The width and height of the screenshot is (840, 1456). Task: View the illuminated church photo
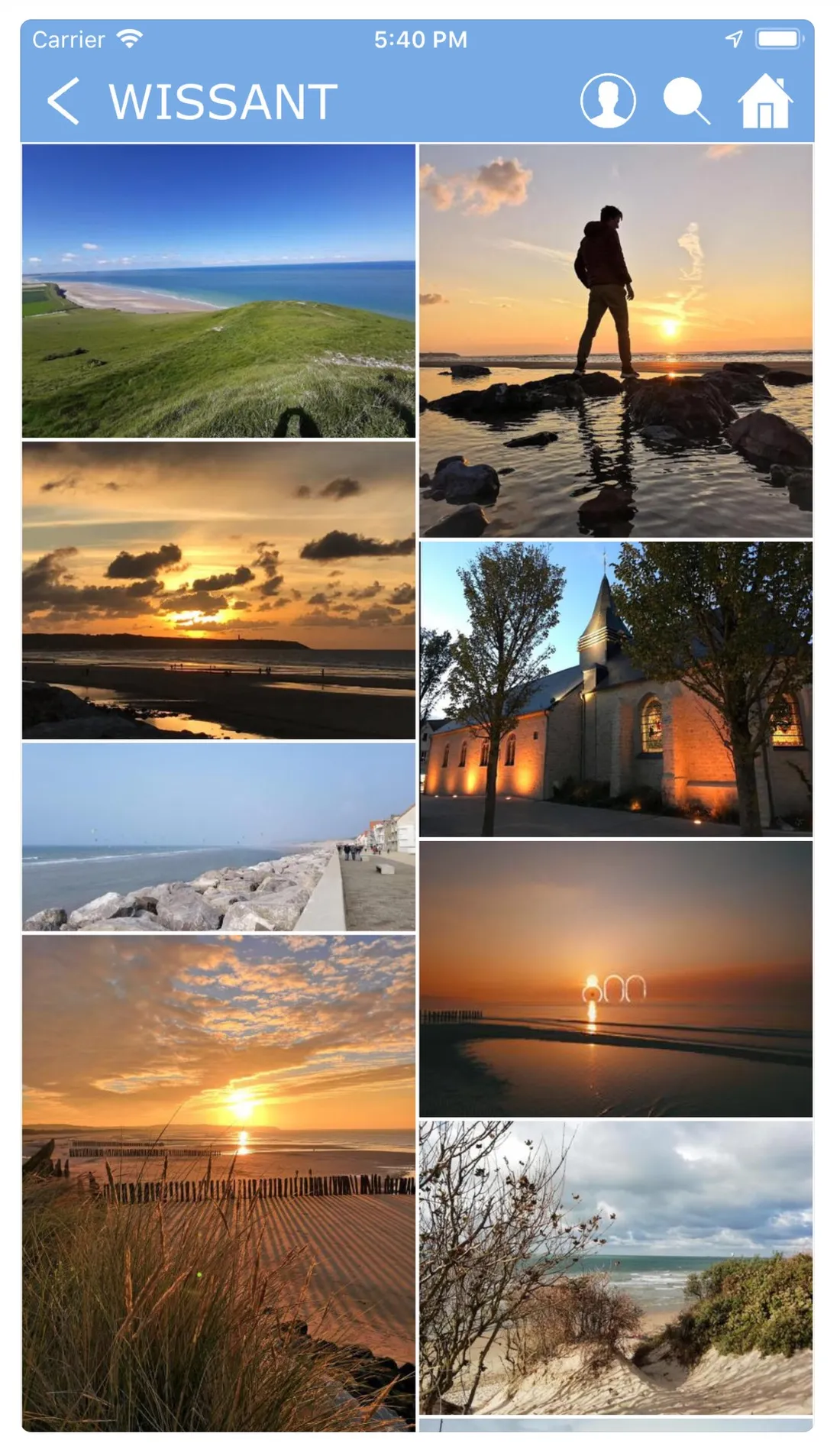[x=615, y=689]
